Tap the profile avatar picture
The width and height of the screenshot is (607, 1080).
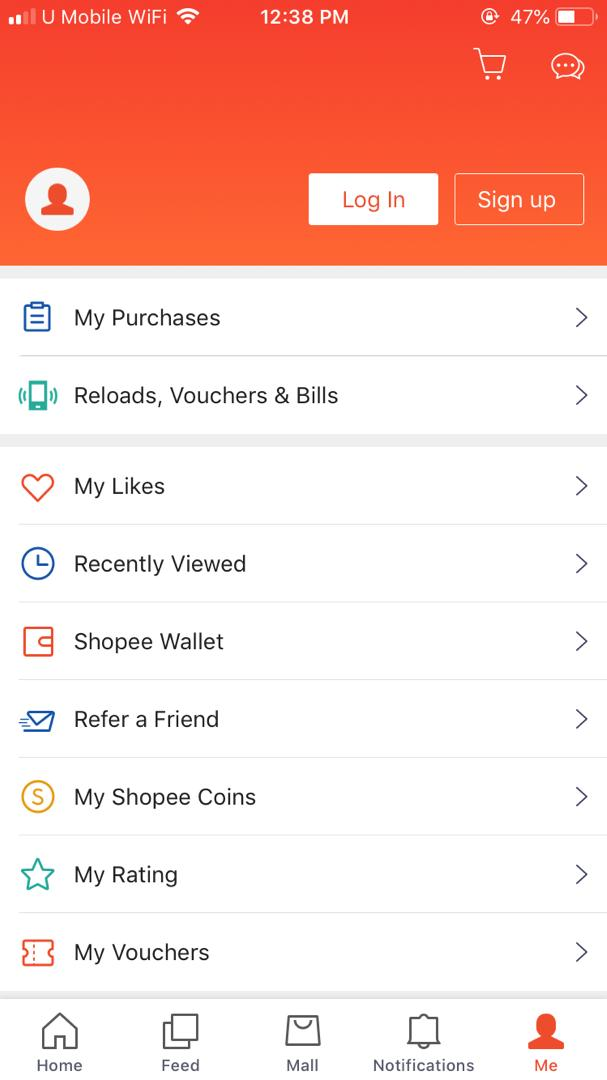click(x=57, y=199)
